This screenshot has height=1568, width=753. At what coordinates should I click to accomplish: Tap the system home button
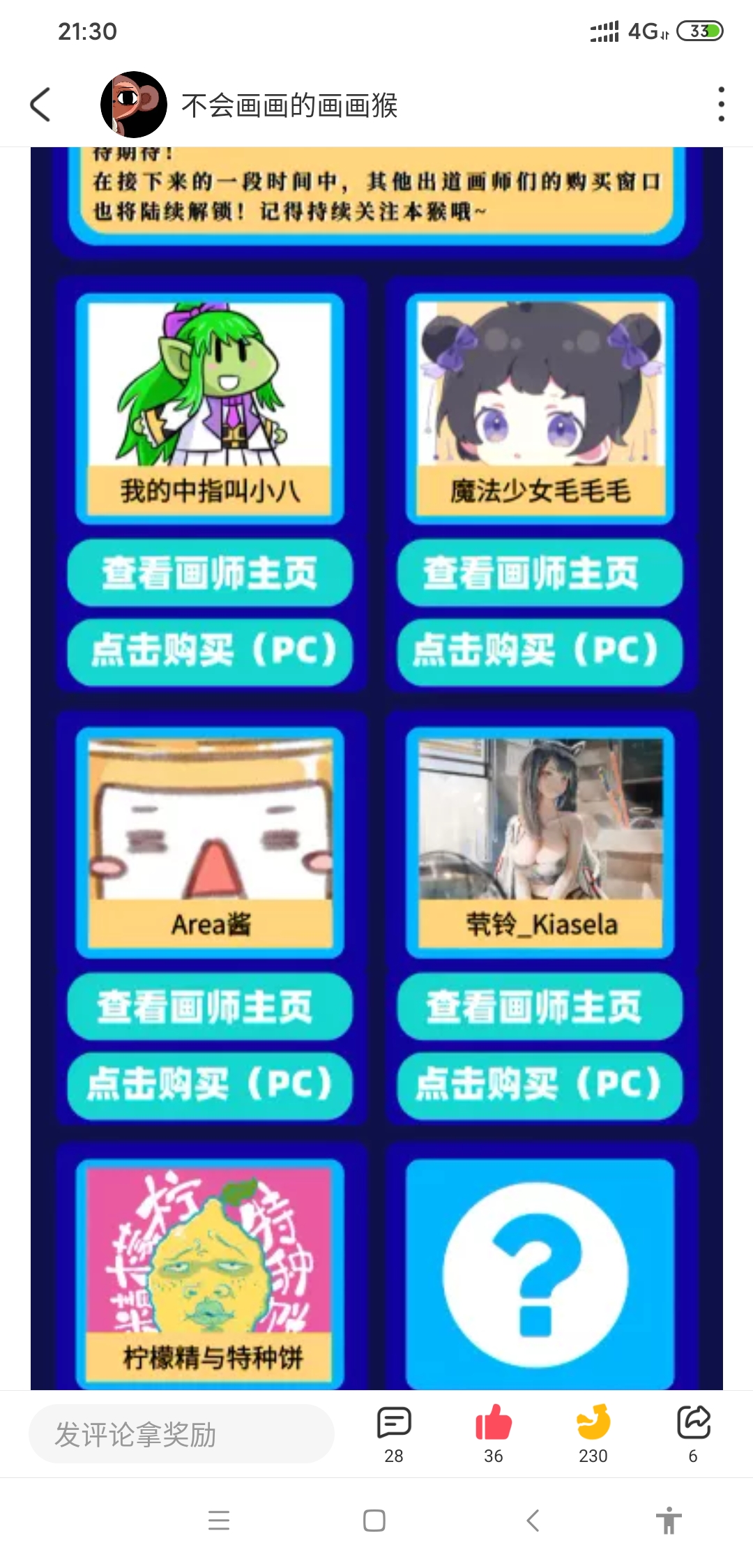374,1521
